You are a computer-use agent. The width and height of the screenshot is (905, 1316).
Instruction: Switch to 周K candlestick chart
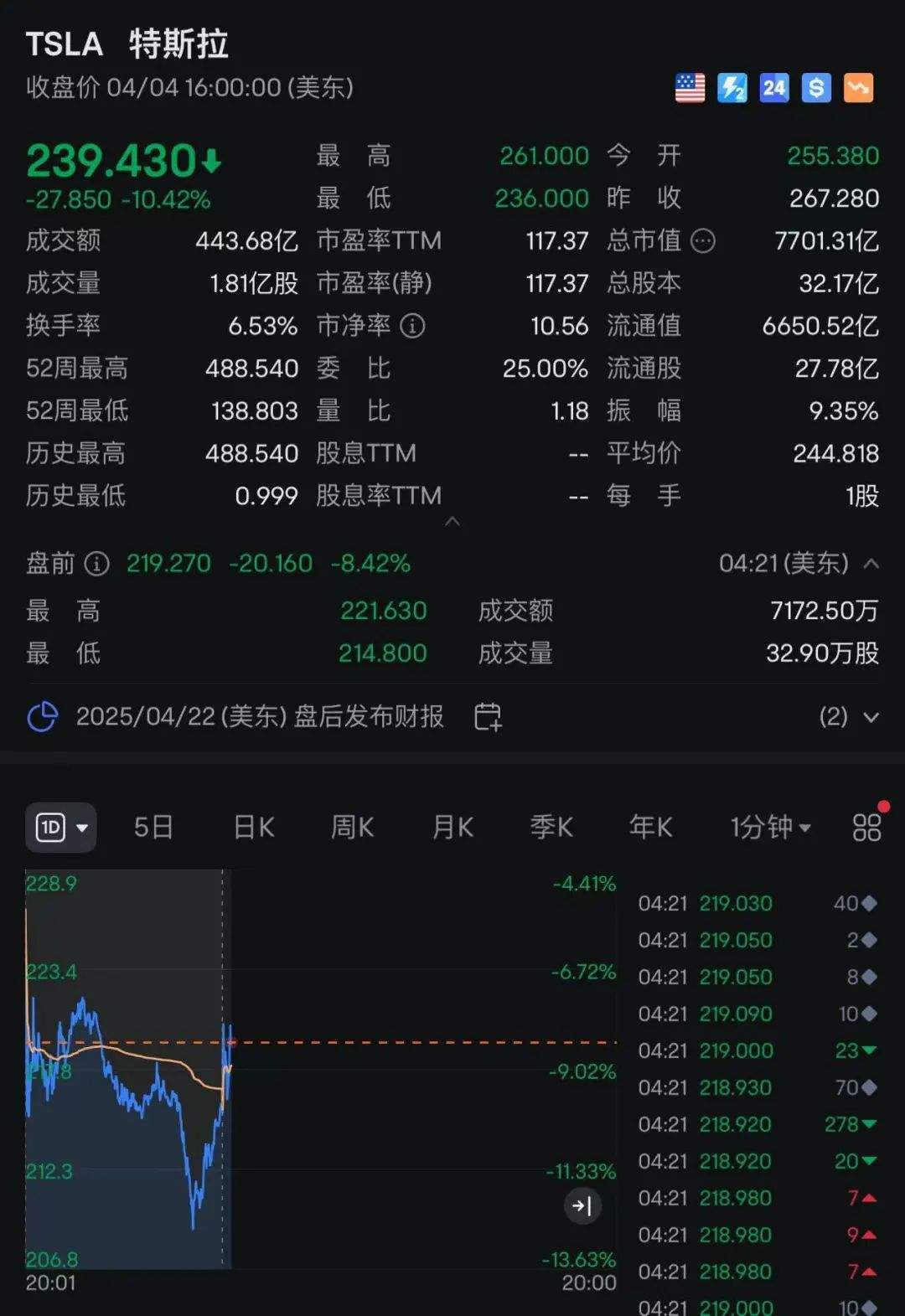tap(352, 828)
